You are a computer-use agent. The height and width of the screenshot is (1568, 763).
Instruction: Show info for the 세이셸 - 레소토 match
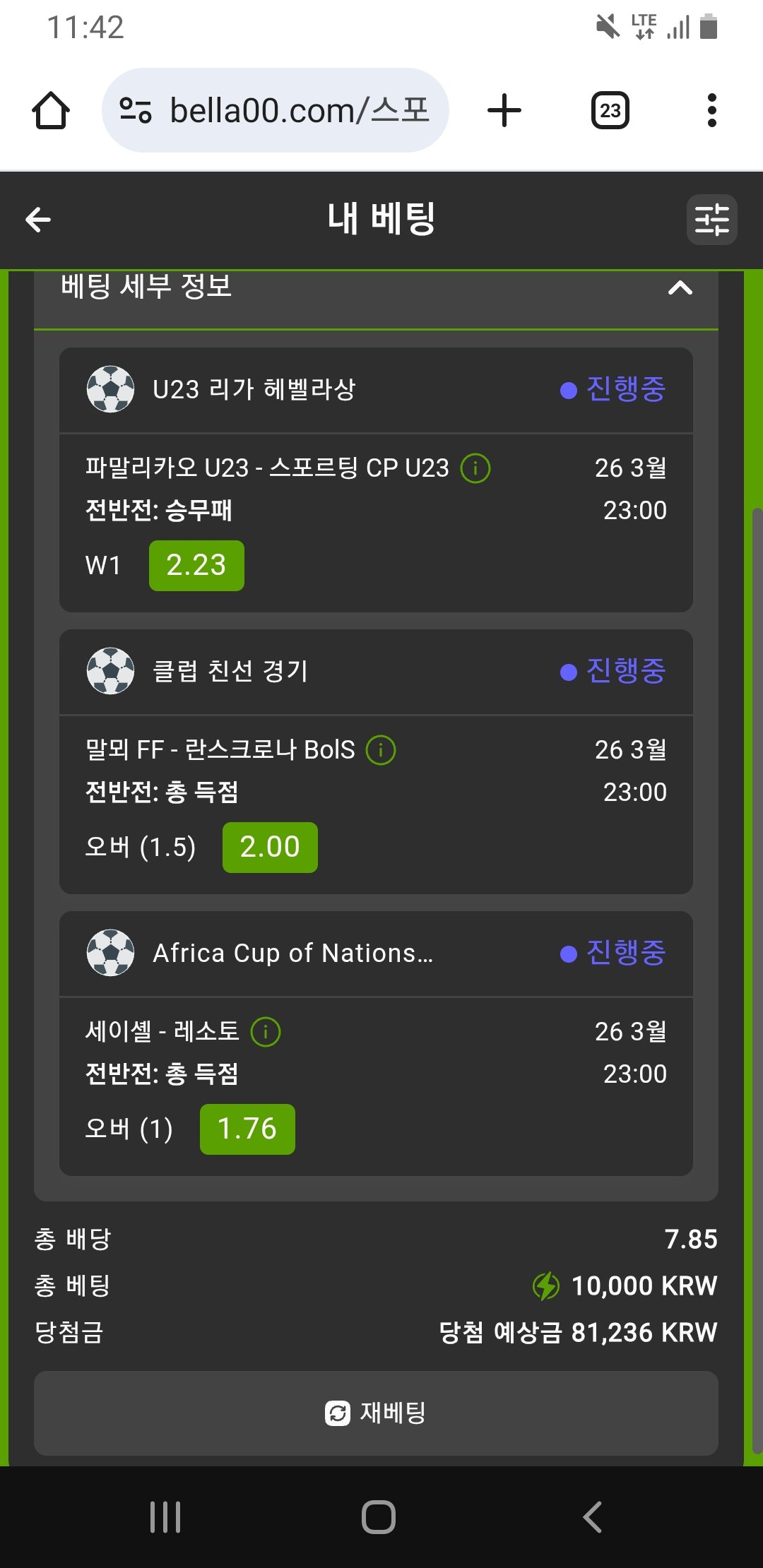pos(266,1032)
